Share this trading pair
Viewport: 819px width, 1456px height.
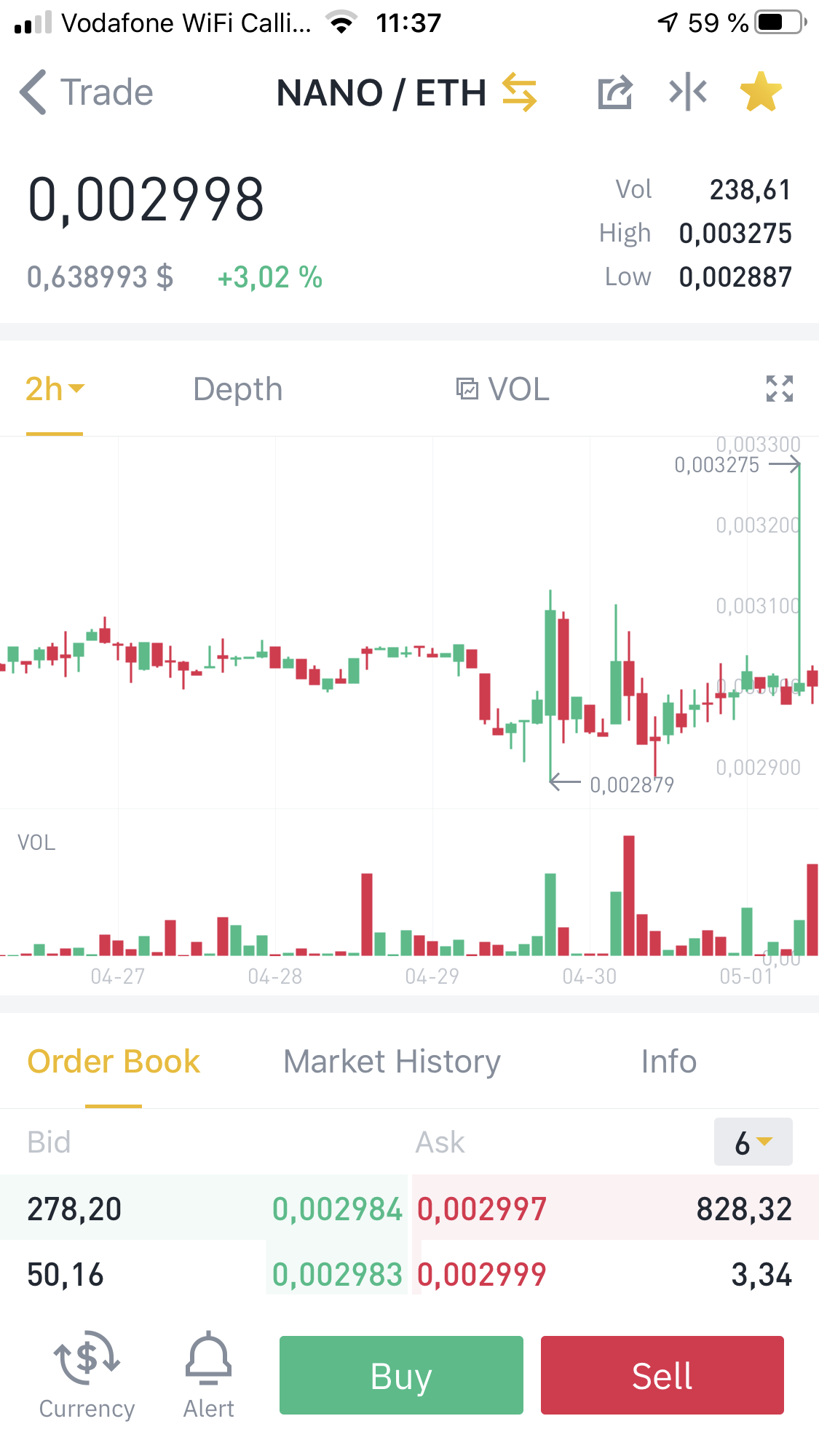(615, 92)
